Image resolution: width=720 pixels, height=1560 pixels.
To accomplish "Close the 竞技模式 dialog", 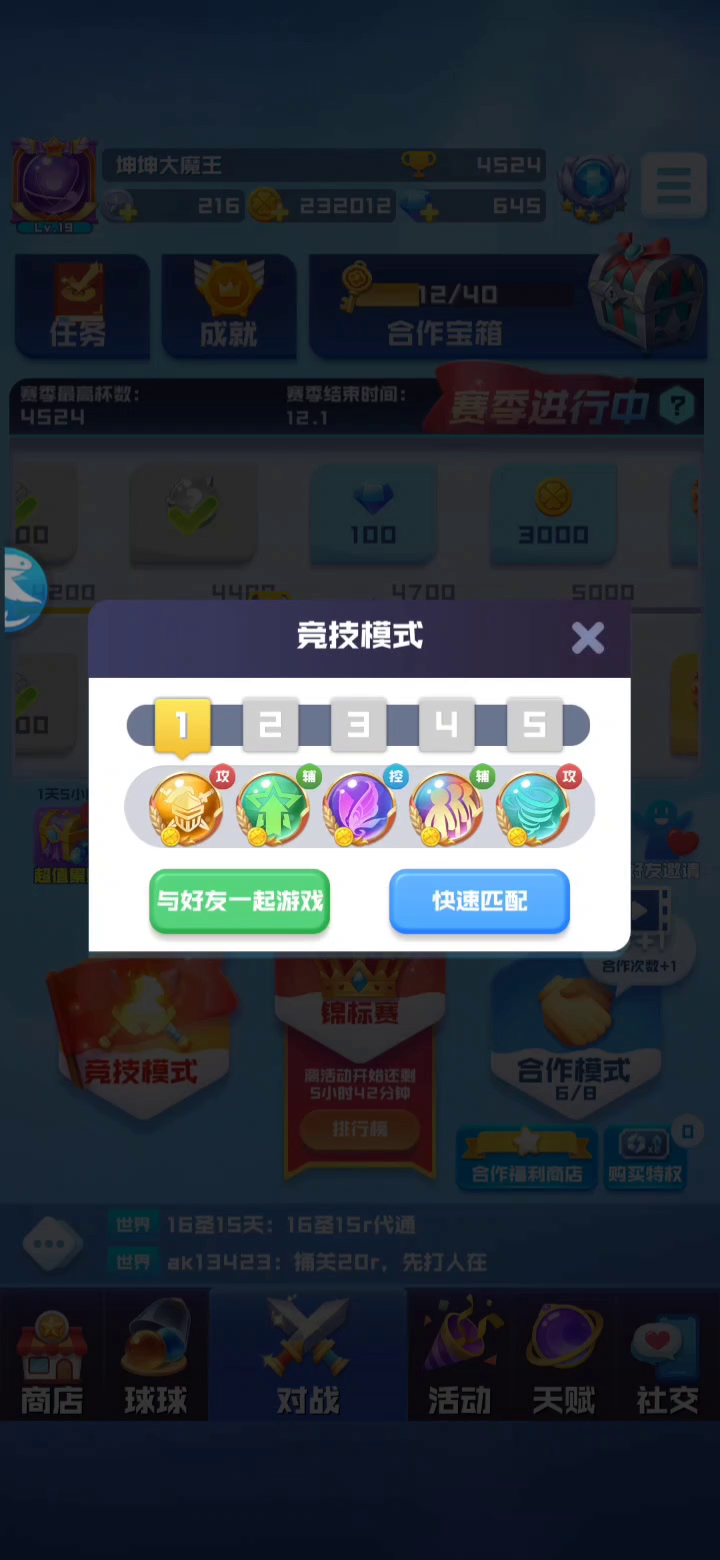I will point(588,638).
